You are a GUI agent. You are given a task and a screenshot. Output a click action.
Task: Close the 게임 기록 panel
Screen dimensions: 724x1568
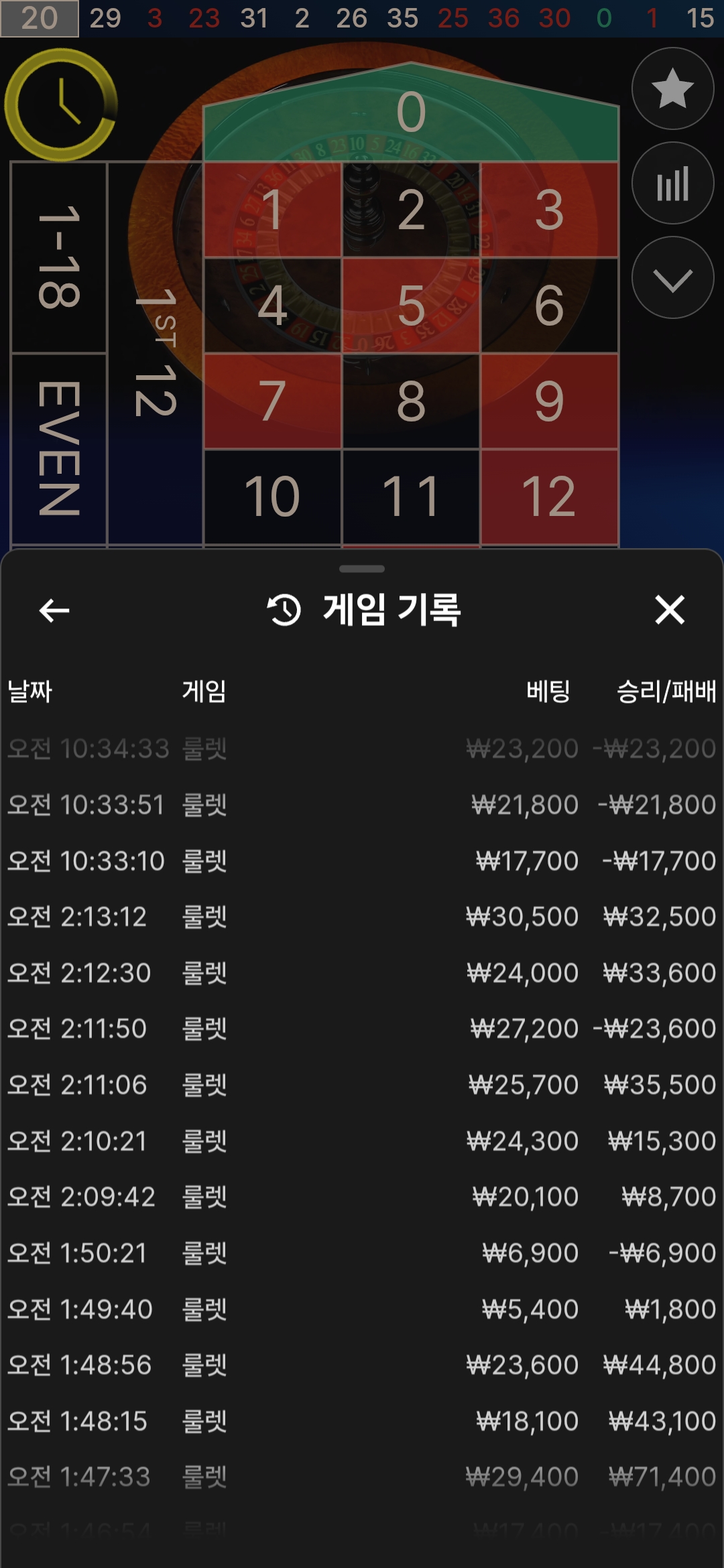click(x=670, y=610)
